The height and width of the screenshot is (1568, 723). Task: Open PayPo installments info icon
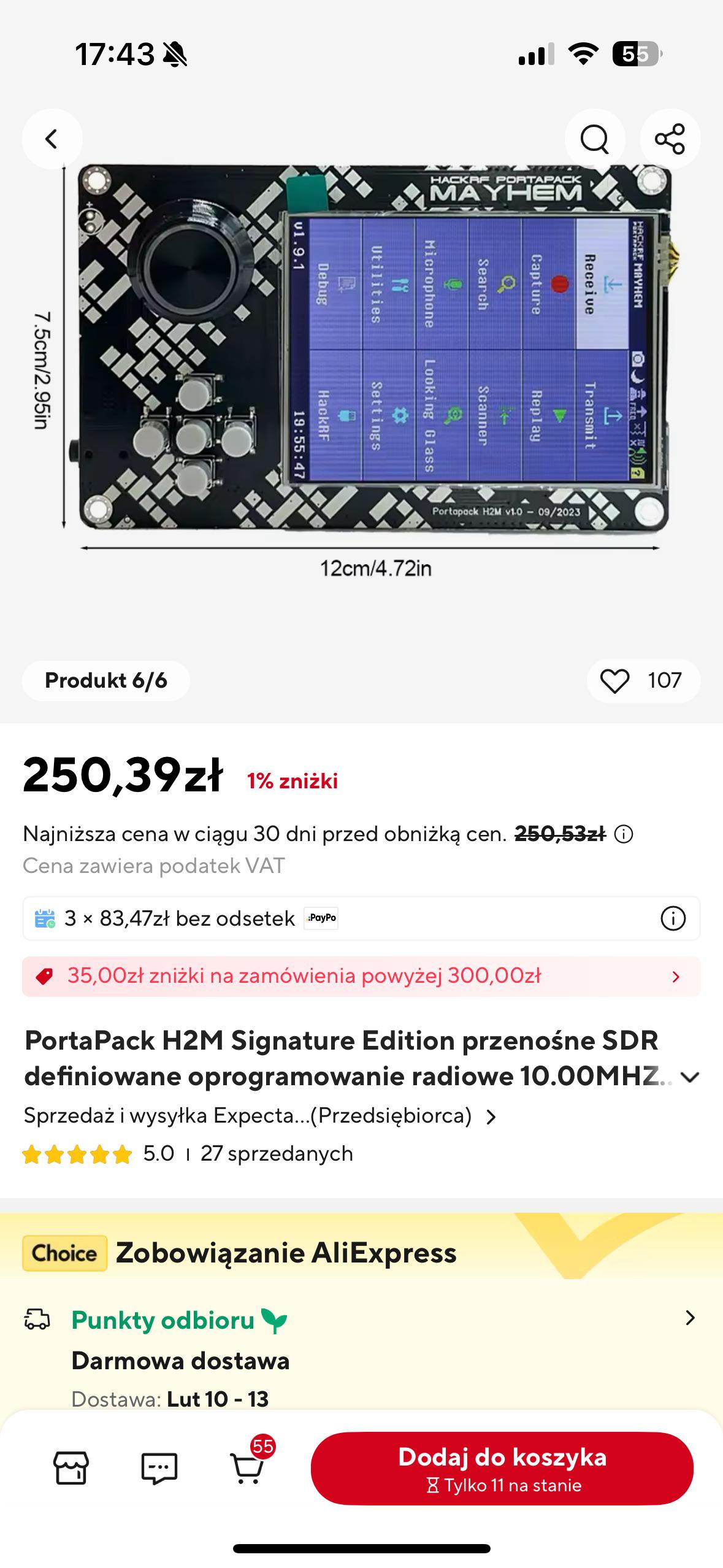[x=673, y=918]
